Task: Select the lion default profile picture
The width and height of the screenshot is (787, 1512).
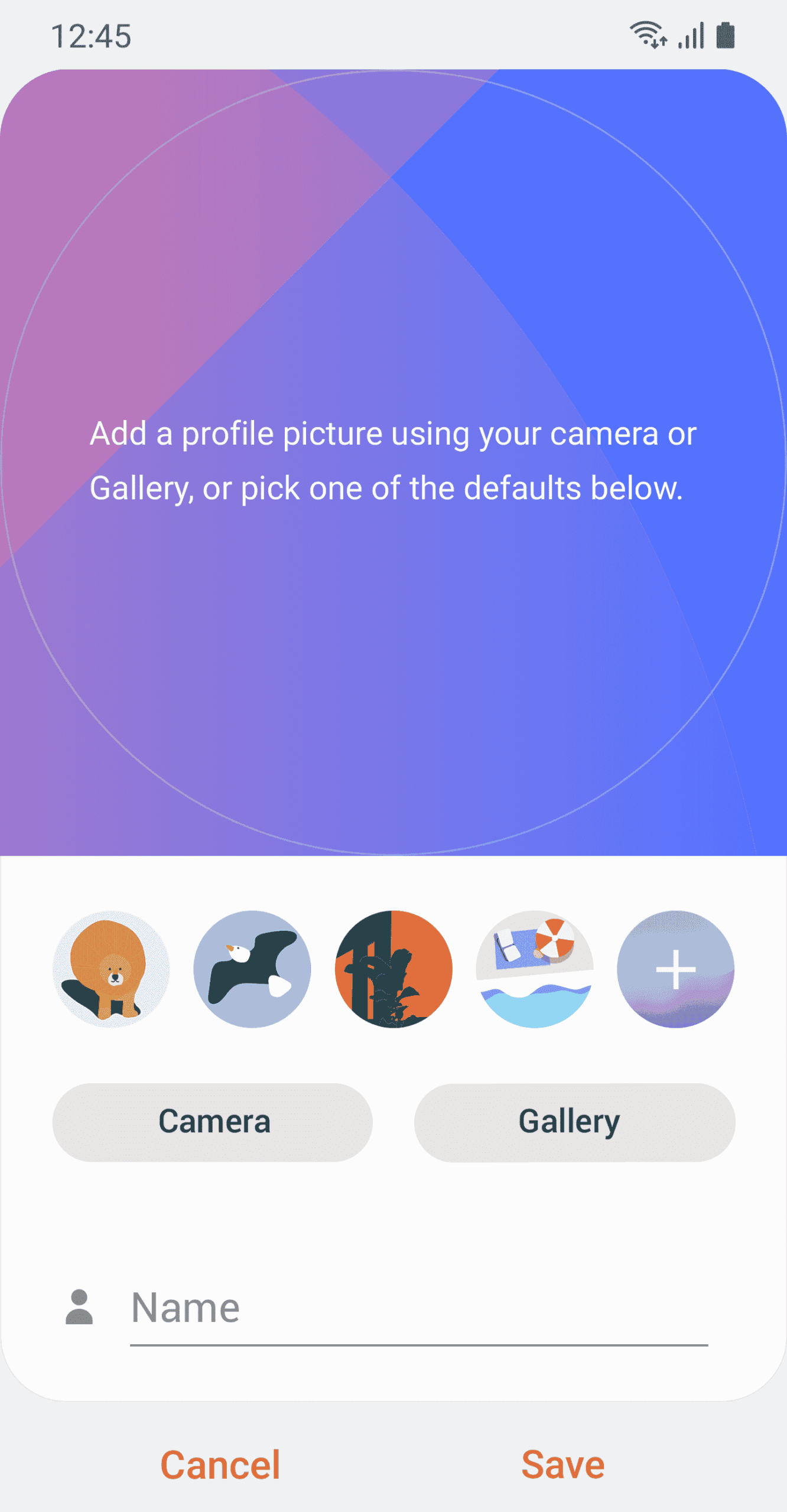Action: tap(111, 969)
